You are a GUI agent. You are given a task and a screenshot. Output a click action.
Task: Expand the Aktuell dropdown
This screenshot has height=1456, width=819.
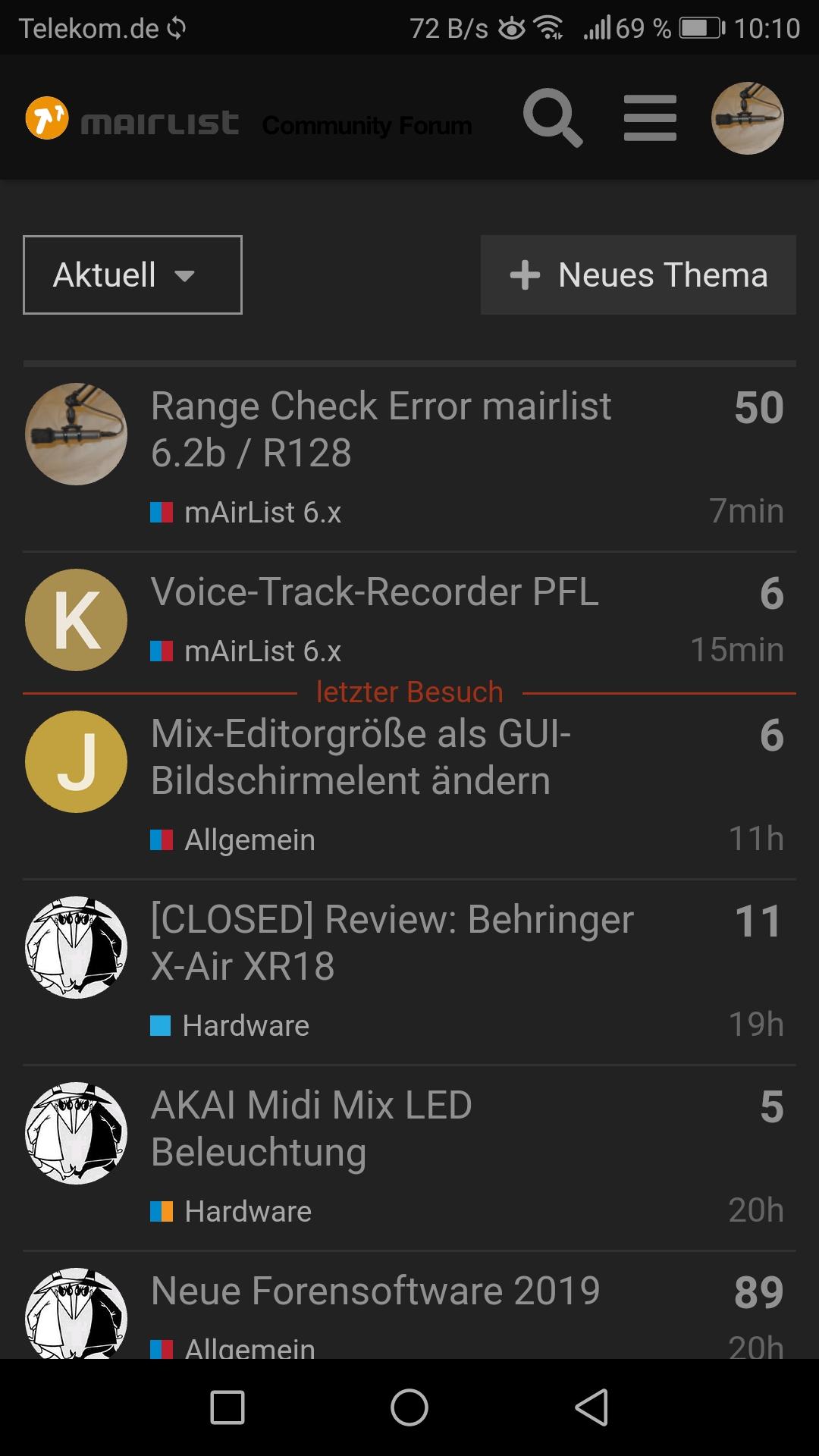pyautogui.click(x=133, y=275)
